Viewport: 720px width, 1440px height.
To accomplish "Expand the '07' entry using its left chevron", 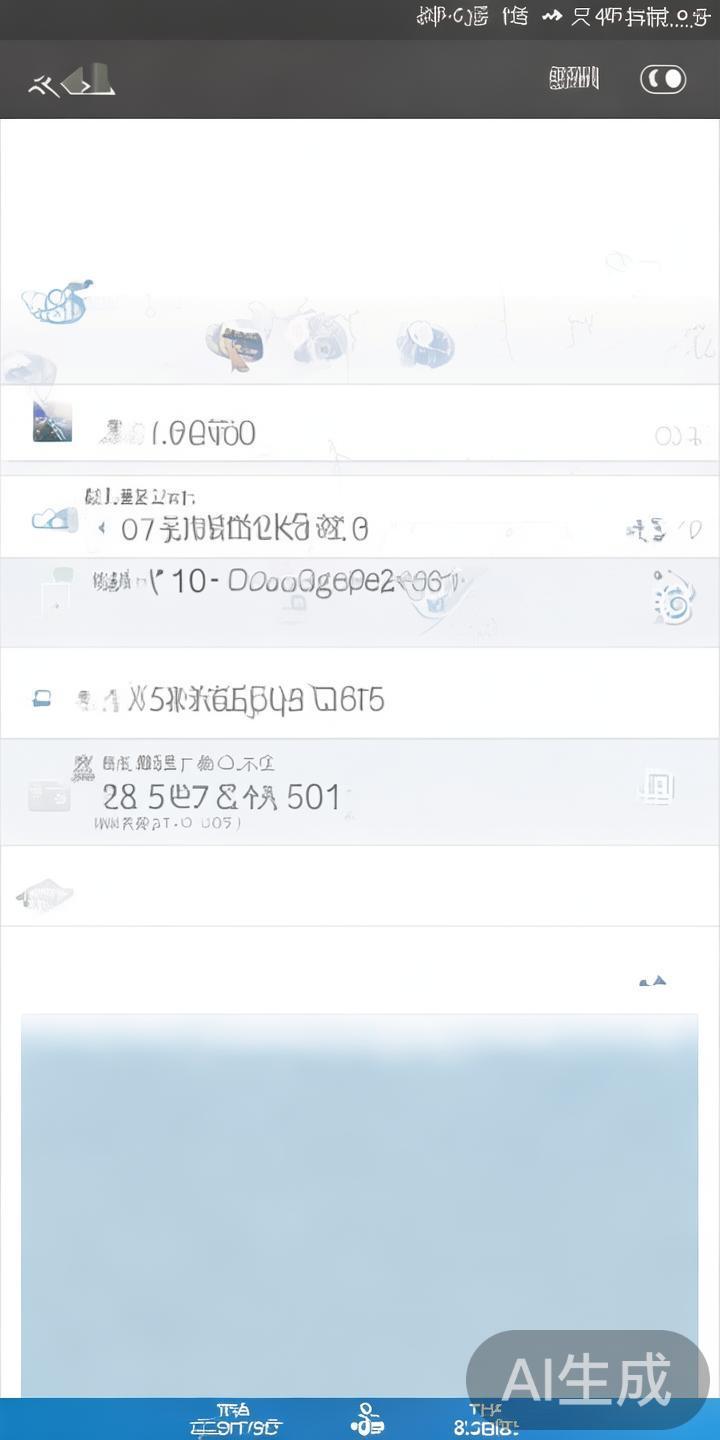I will (104, 528).
